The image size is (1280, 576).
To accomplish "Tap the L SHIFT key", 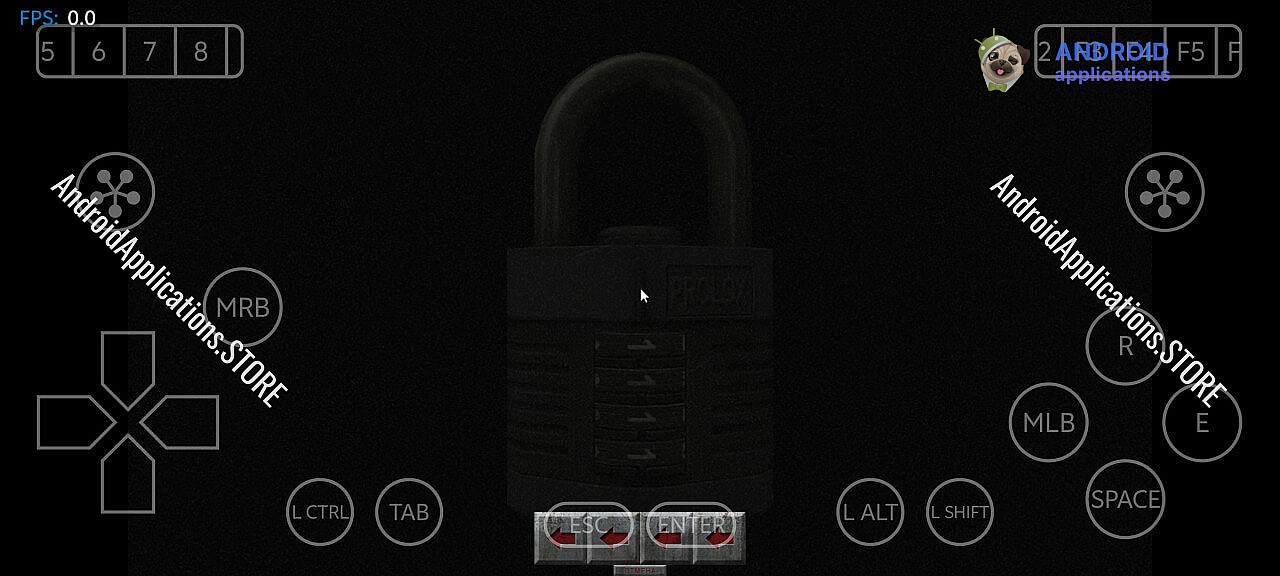I will [960, 512].
